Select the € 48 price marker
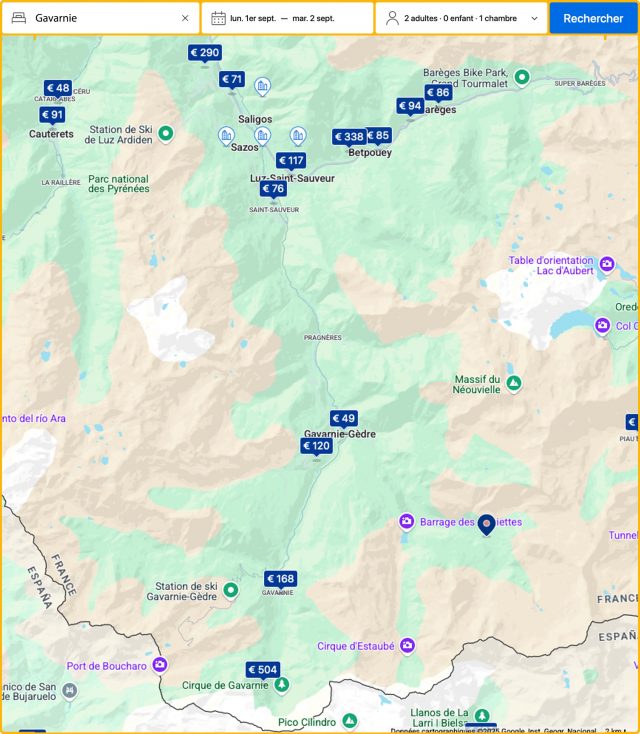The image size is (640, 734). (58, 88)
